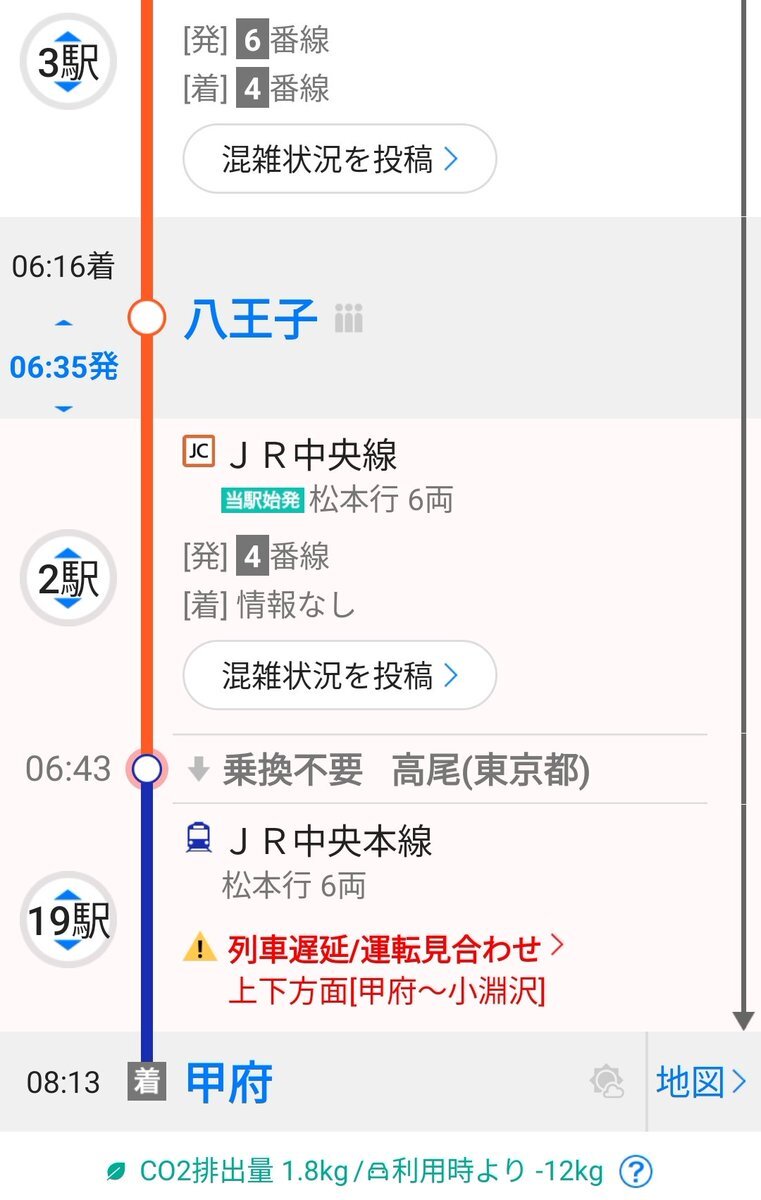This screenshot has height=1200, width=761.
Task: Check weather icon at 甲府
Action: [607, 1082]
